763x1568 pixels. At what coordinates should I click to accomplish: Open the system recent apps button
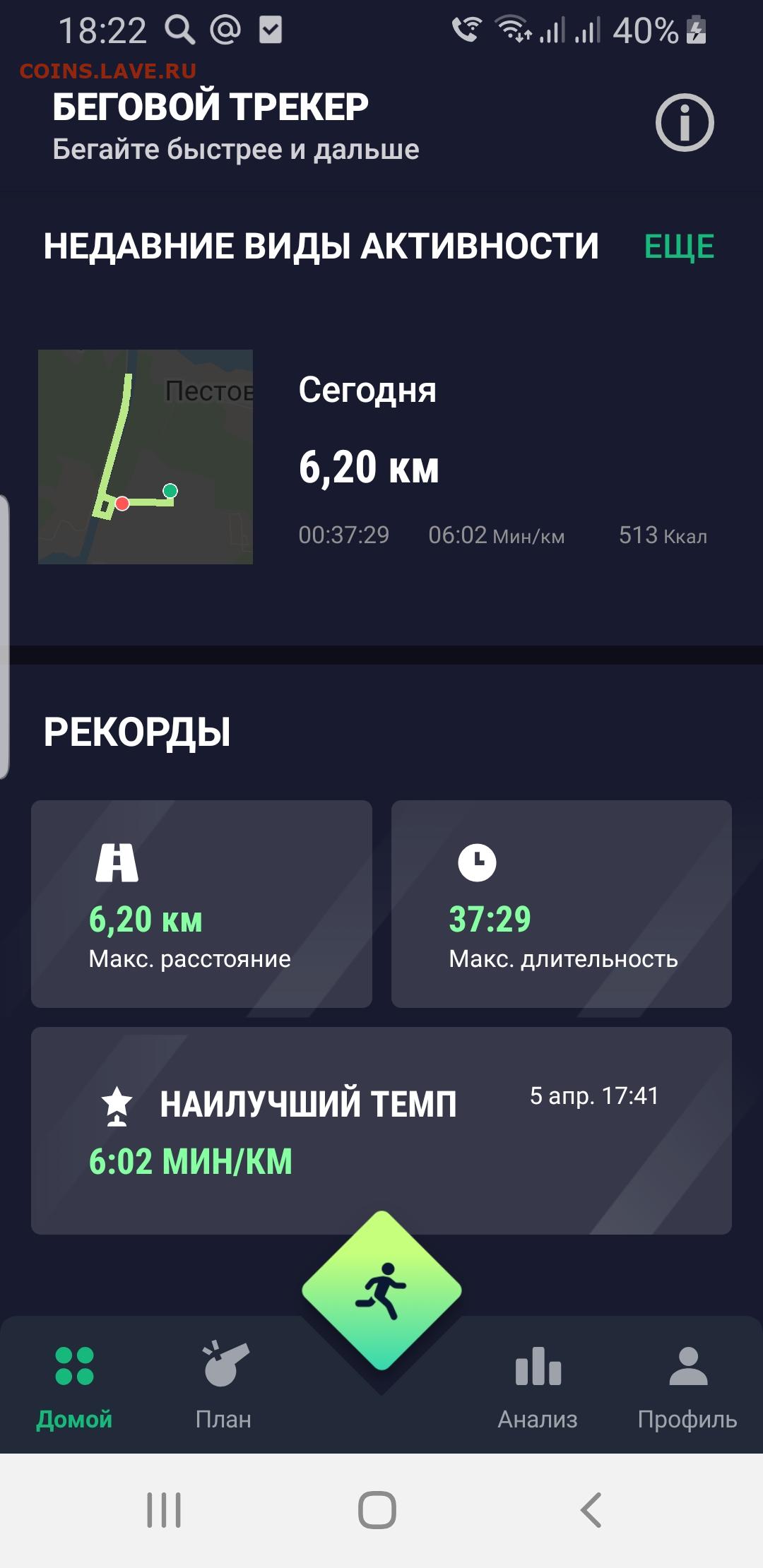[164, 1510]
